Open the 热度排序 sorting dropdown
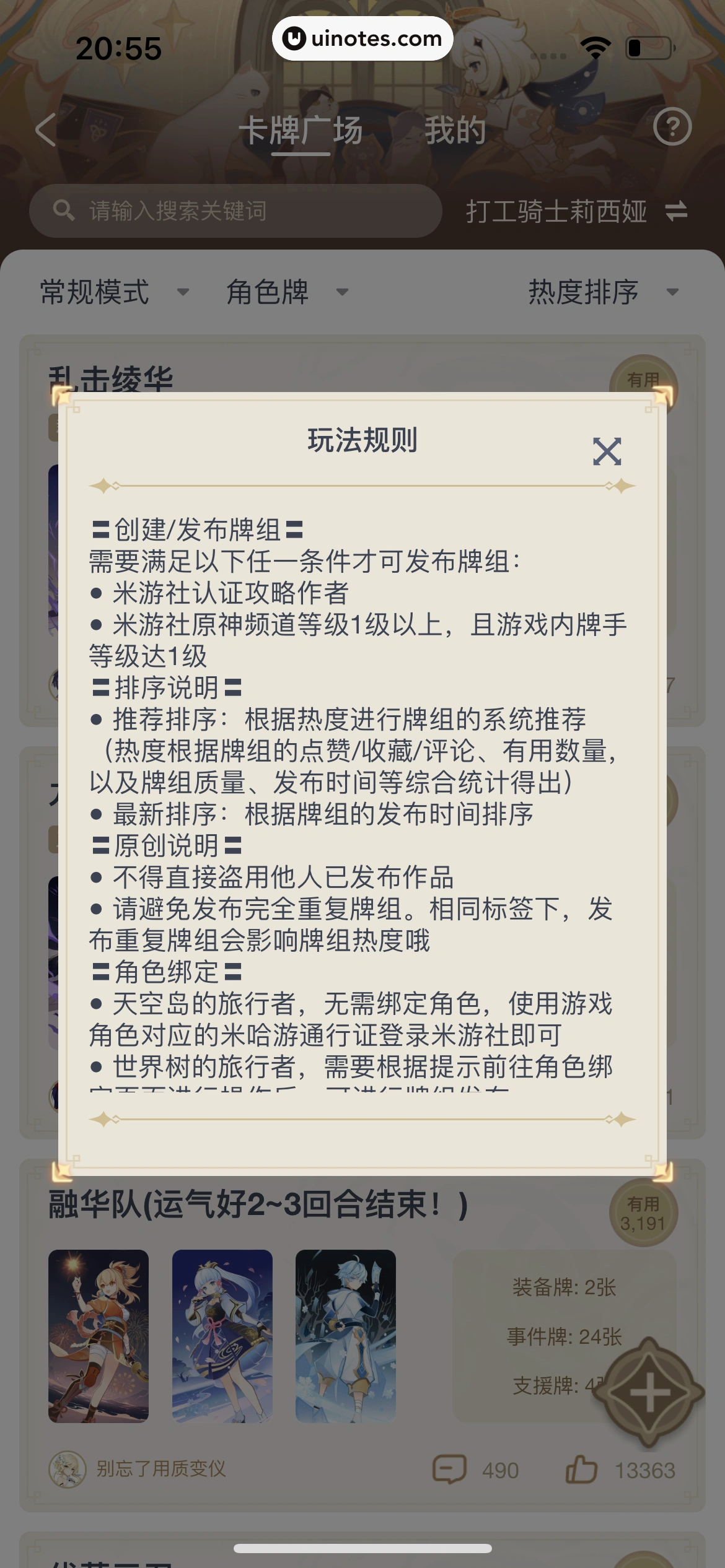725x1568 pixels. (x=602, y=292)
